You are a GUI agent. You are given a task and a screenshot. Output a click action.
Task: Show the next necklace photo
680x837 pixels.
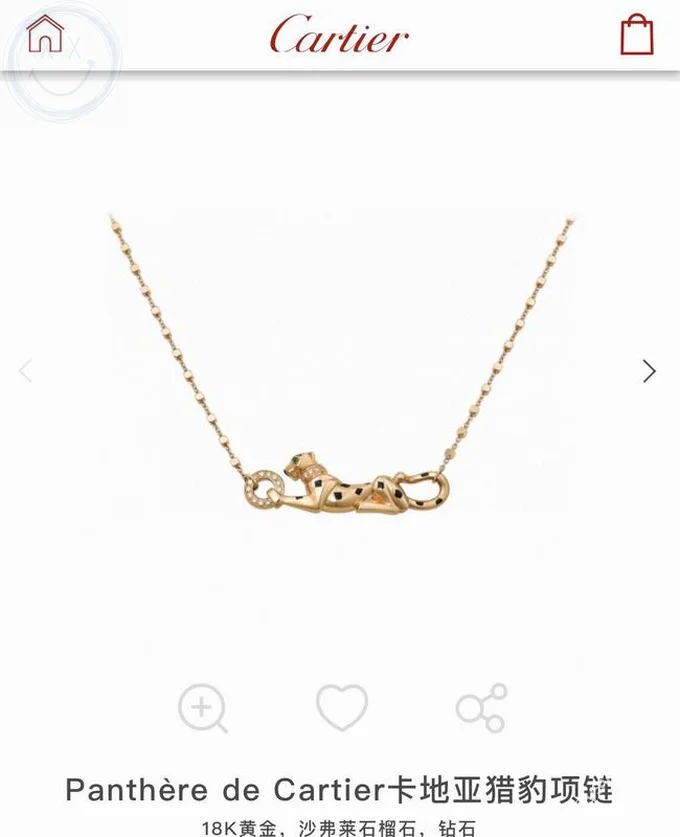[x=649, y=371]
